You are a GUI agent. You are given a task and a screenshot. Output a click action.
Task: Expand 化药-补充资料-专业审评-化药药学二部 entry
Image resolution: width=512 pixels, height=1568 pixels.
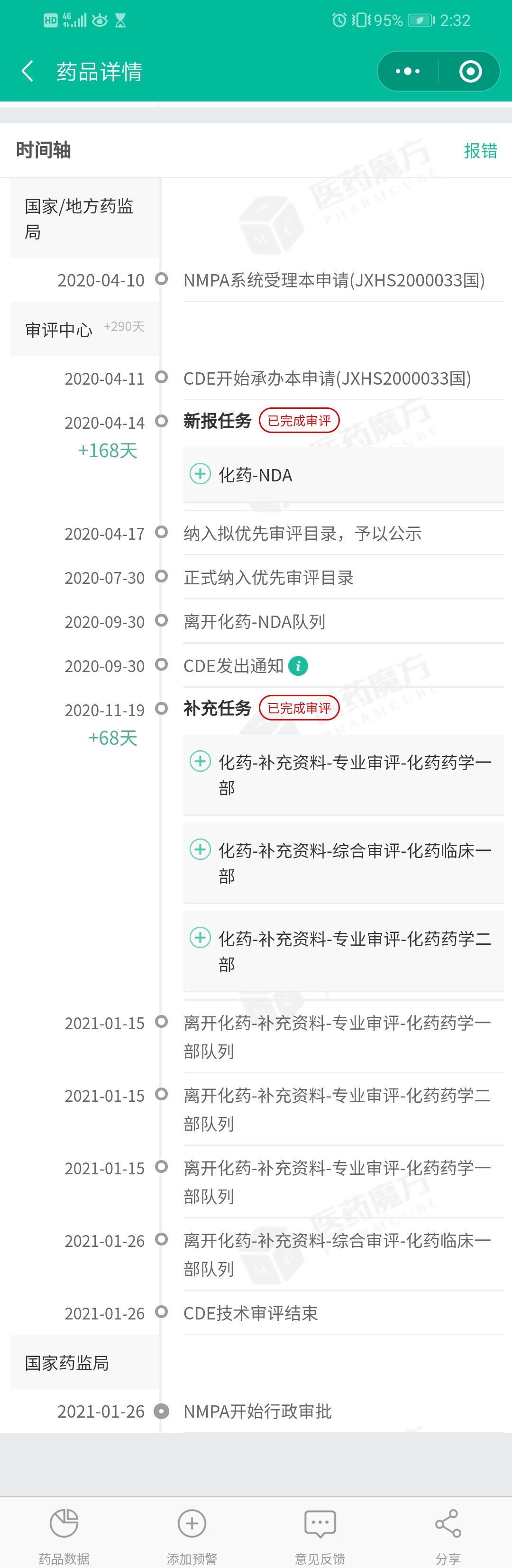point(200,937)
